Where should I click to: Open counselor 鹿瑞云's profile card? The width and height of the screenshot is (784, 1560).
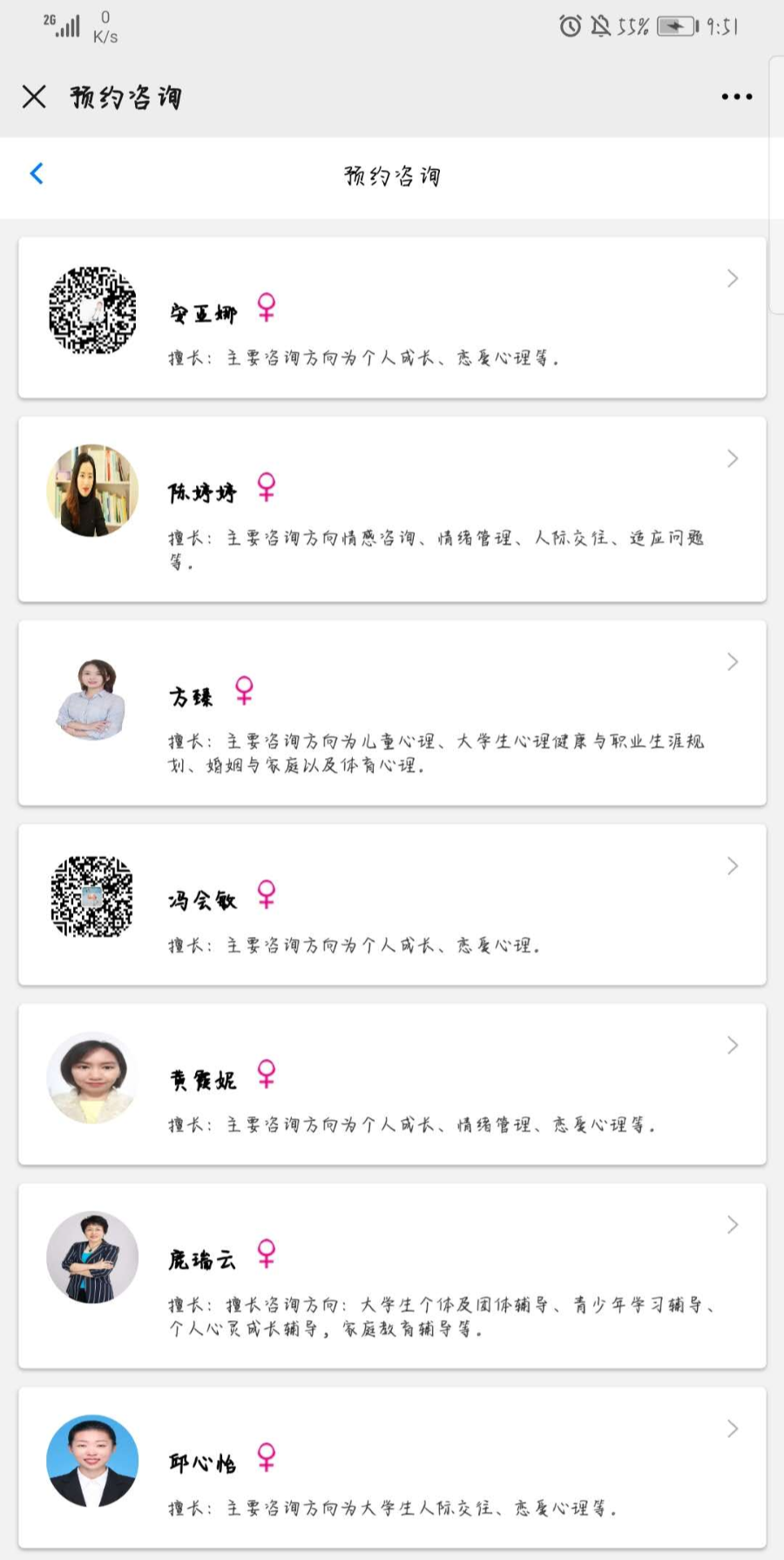pyautogui.click(x=392, y=1276)
